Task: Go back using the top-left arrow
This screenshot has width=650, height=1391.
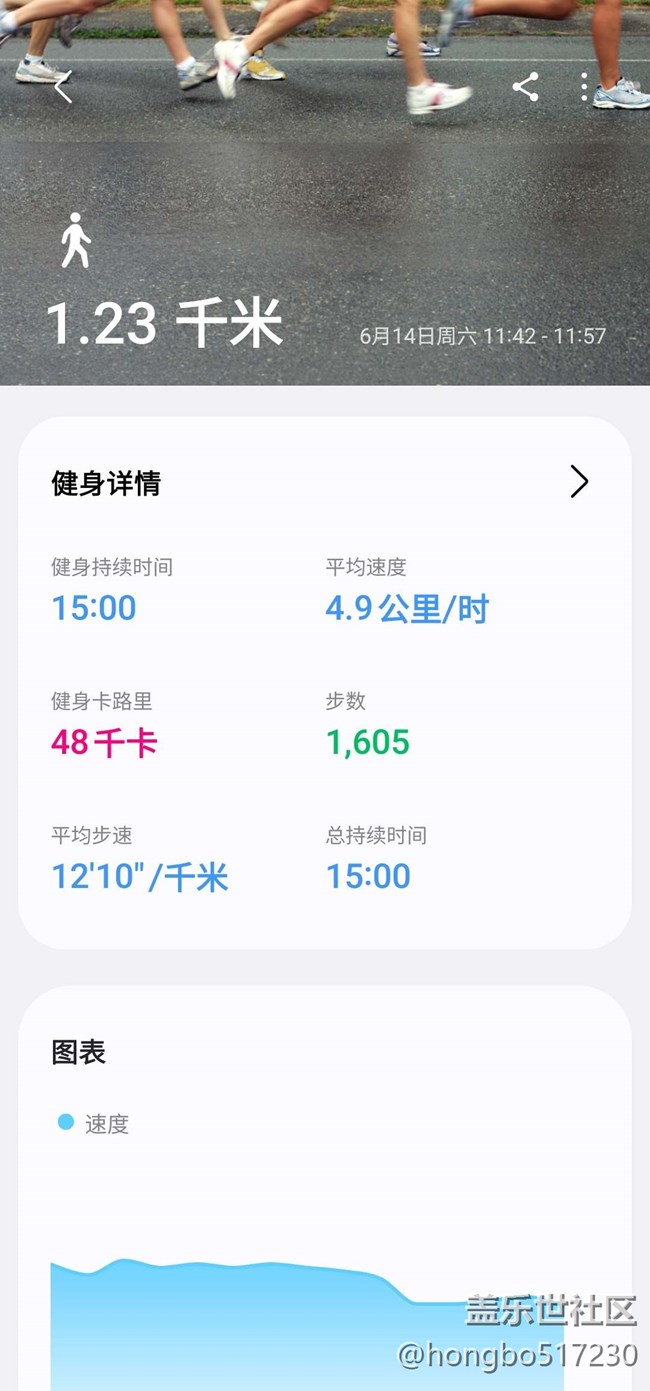Action: (63, 88)
